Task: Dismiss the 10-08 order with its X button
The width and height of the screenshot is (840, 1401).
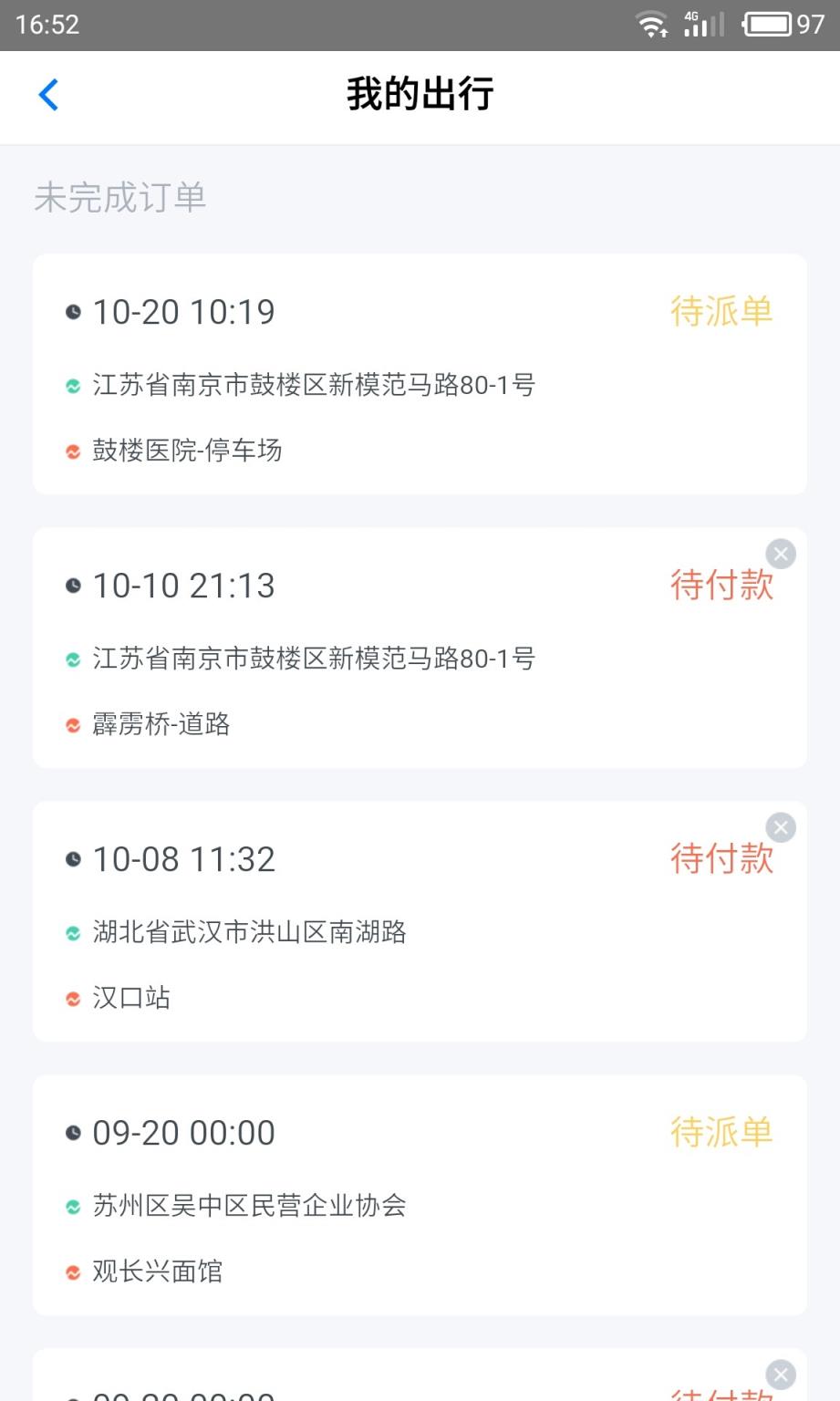Action: 780,827
